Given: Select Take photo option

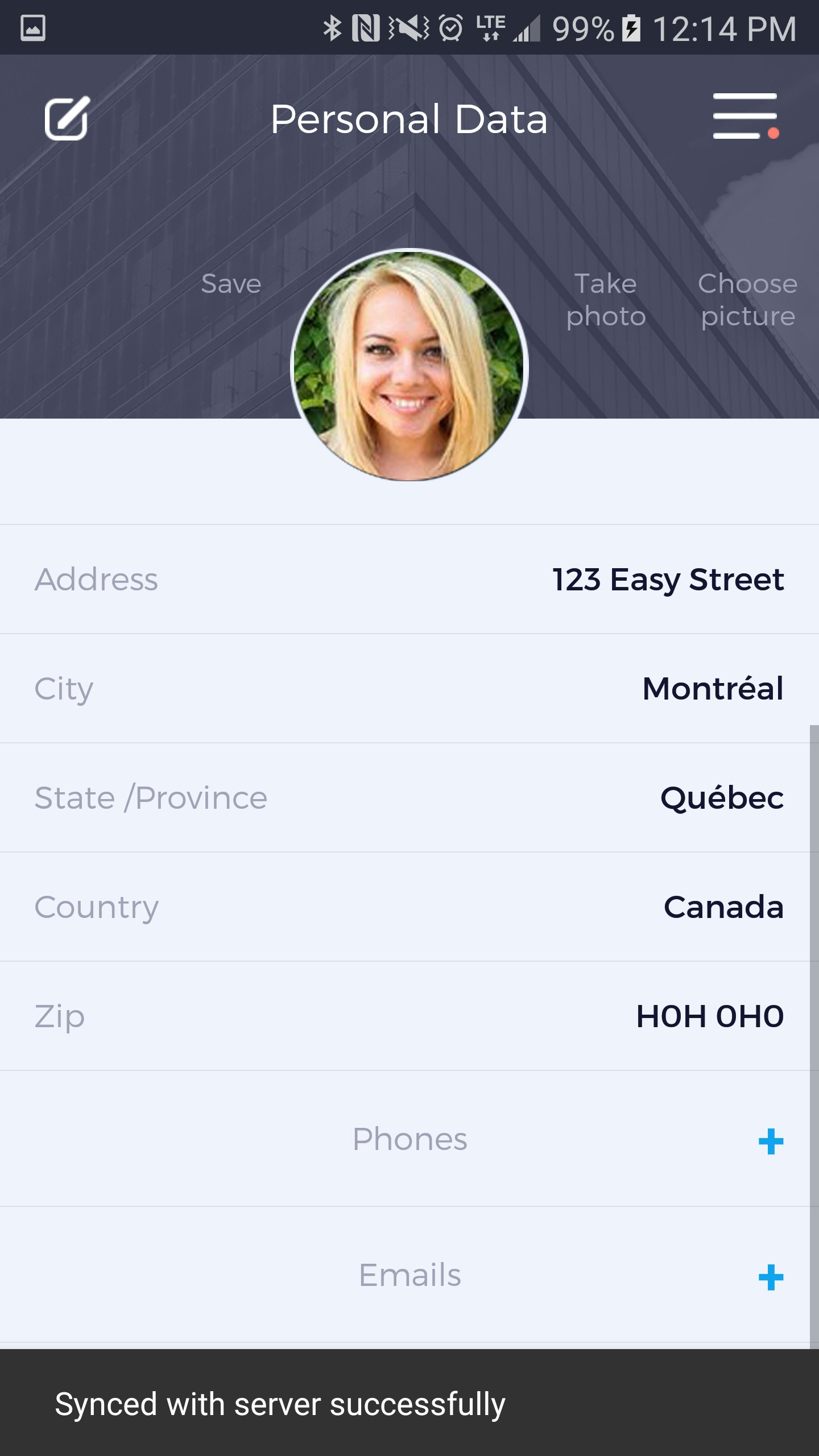Looking at the screenshot, I should pos(606,300).
